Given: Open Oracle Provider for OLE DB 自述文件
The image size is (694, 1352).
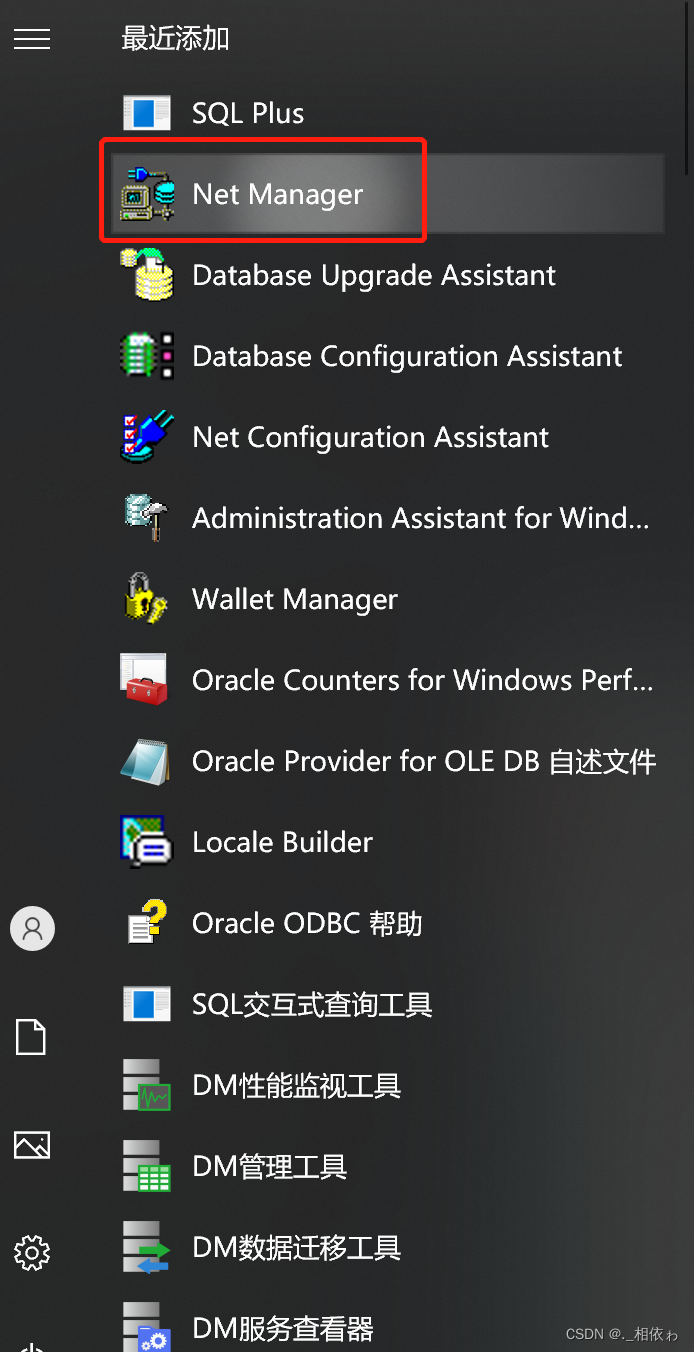Looking at the screenshot, I should (x=423, y=761).
